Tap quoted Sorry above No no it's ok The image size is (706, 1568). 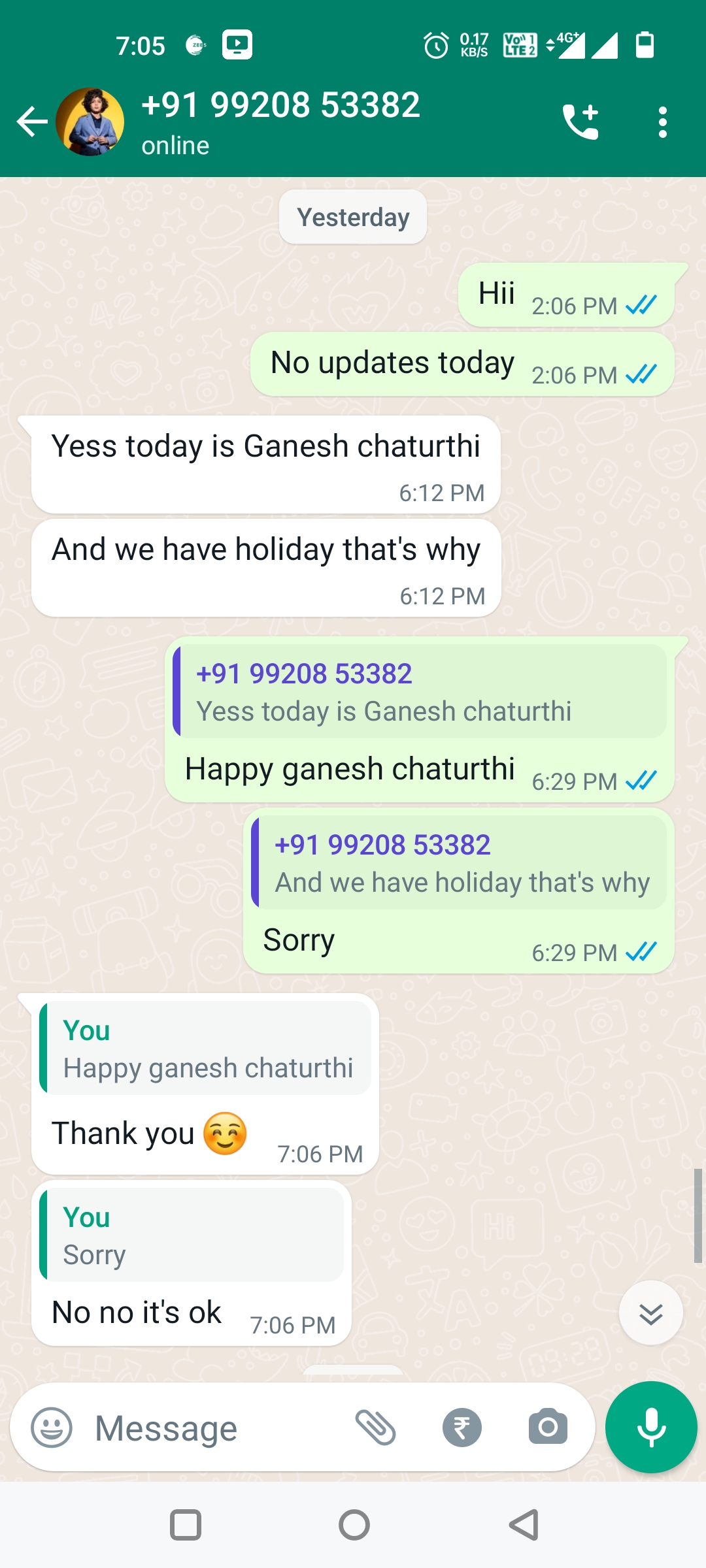pos(192,1235)
